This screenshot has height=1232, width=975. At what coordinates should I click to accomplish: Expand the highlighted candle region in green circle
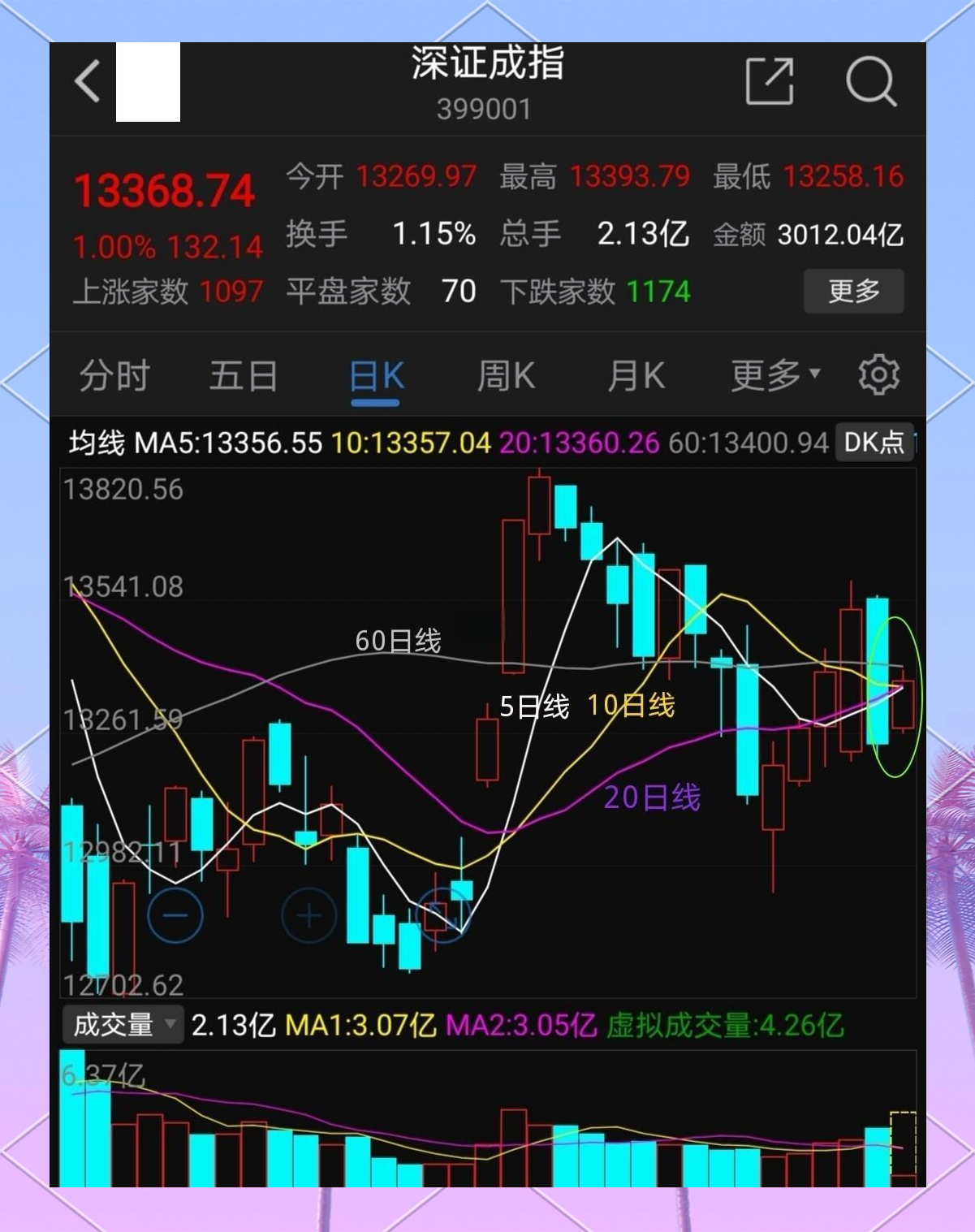coord(898,694)
